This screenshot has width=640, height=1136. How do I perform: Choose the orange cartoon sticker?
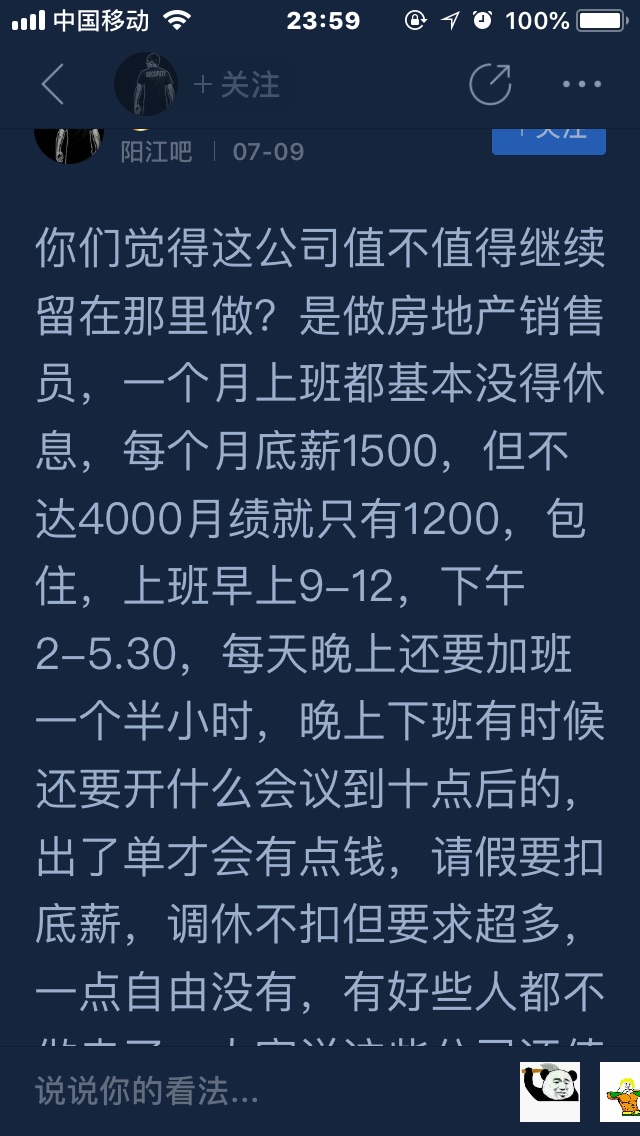[620, 1092]
